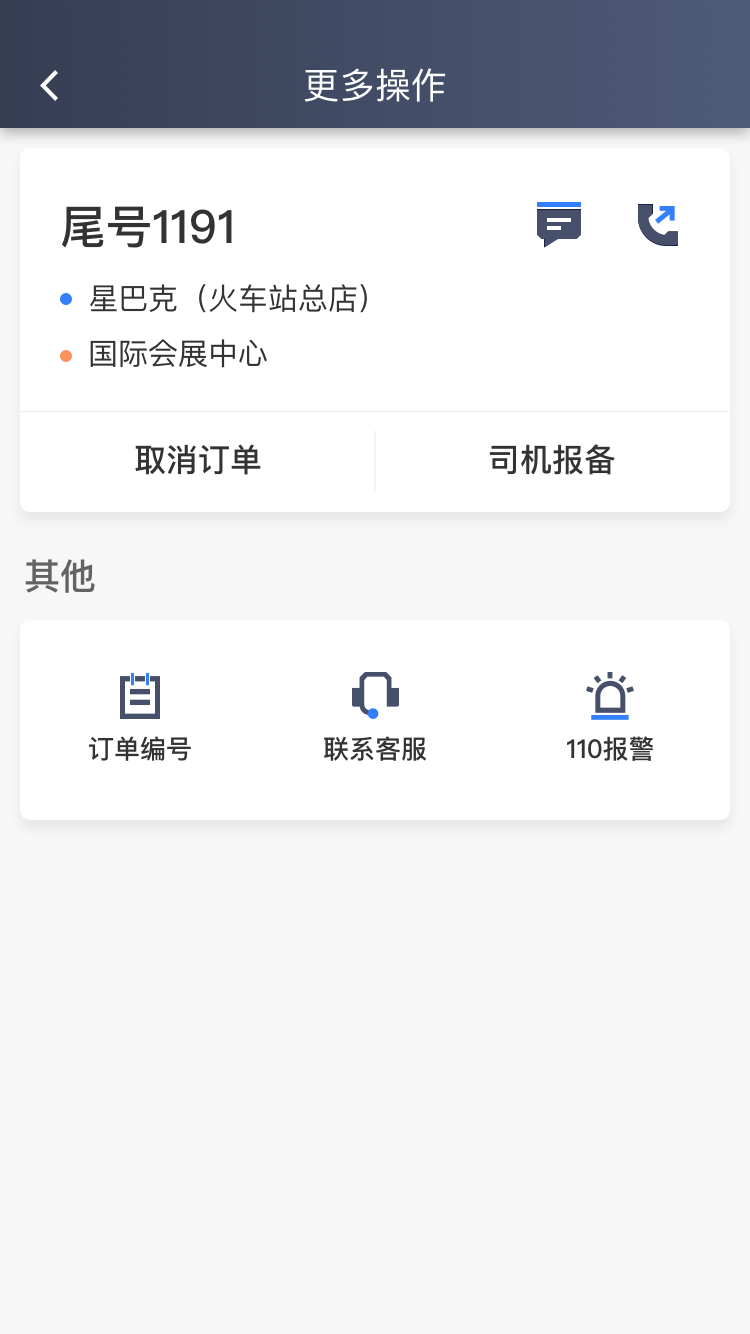Tap the back arrow in the header

coord(48,85)
